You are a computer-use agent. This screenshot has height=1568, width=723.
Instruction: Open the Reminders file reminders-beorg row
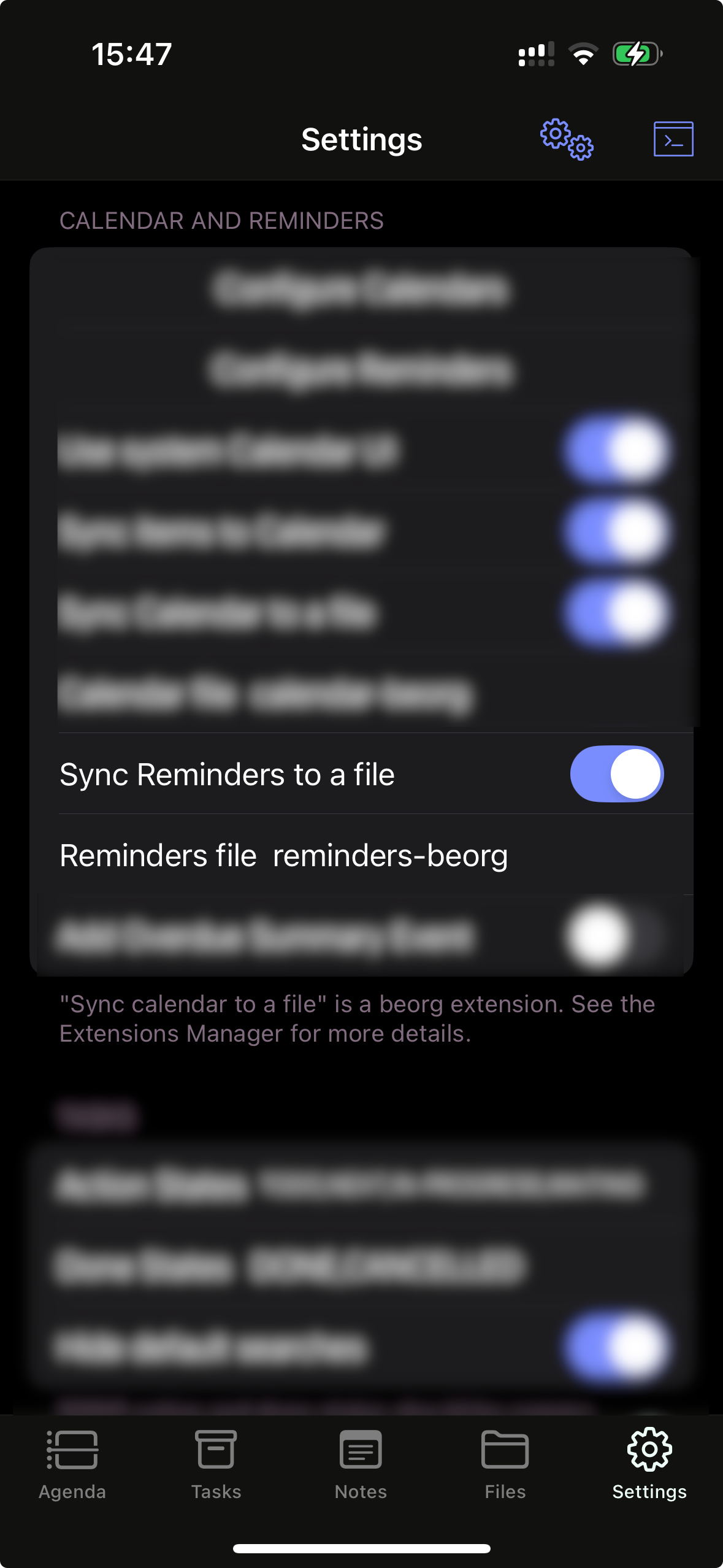[362, 855]
